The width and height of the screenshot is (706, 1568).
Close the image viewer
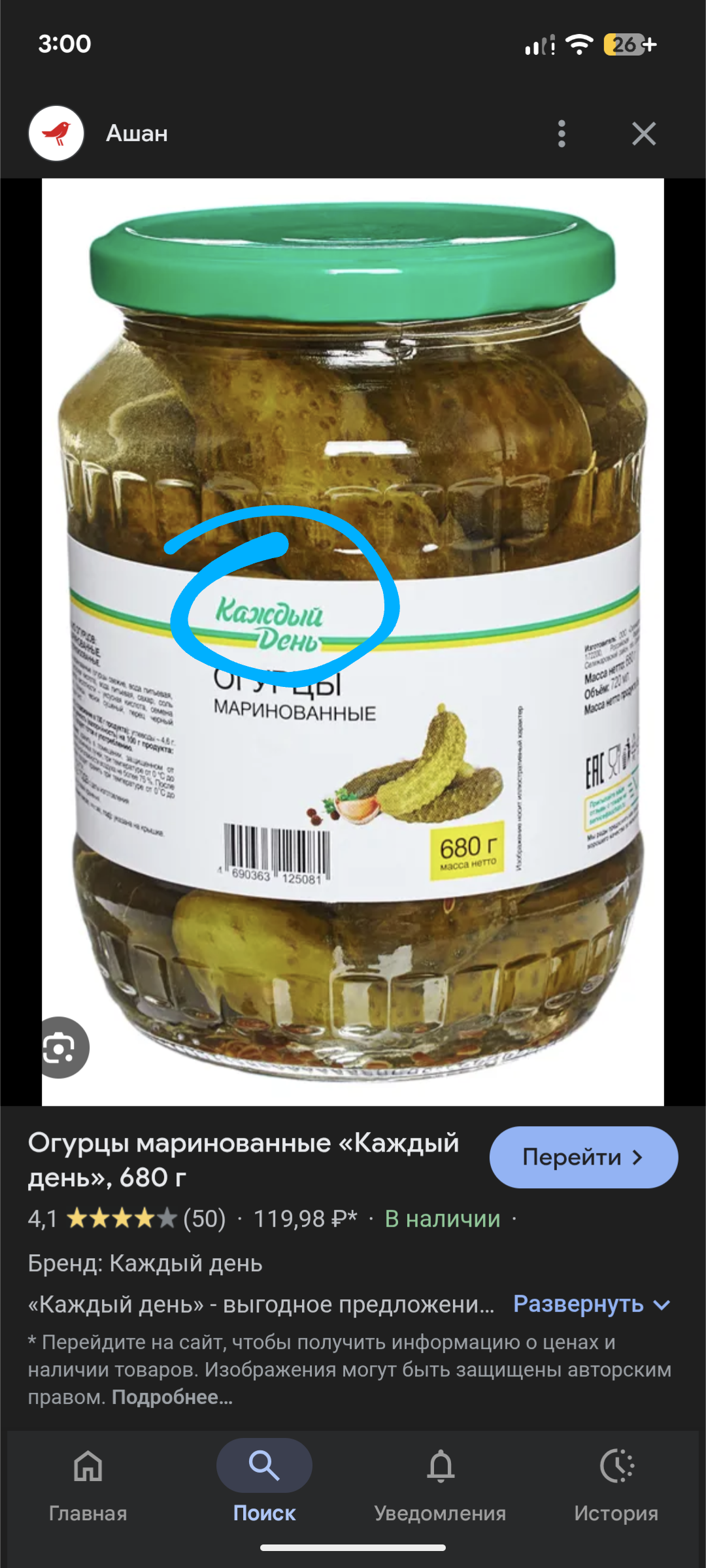643,133
